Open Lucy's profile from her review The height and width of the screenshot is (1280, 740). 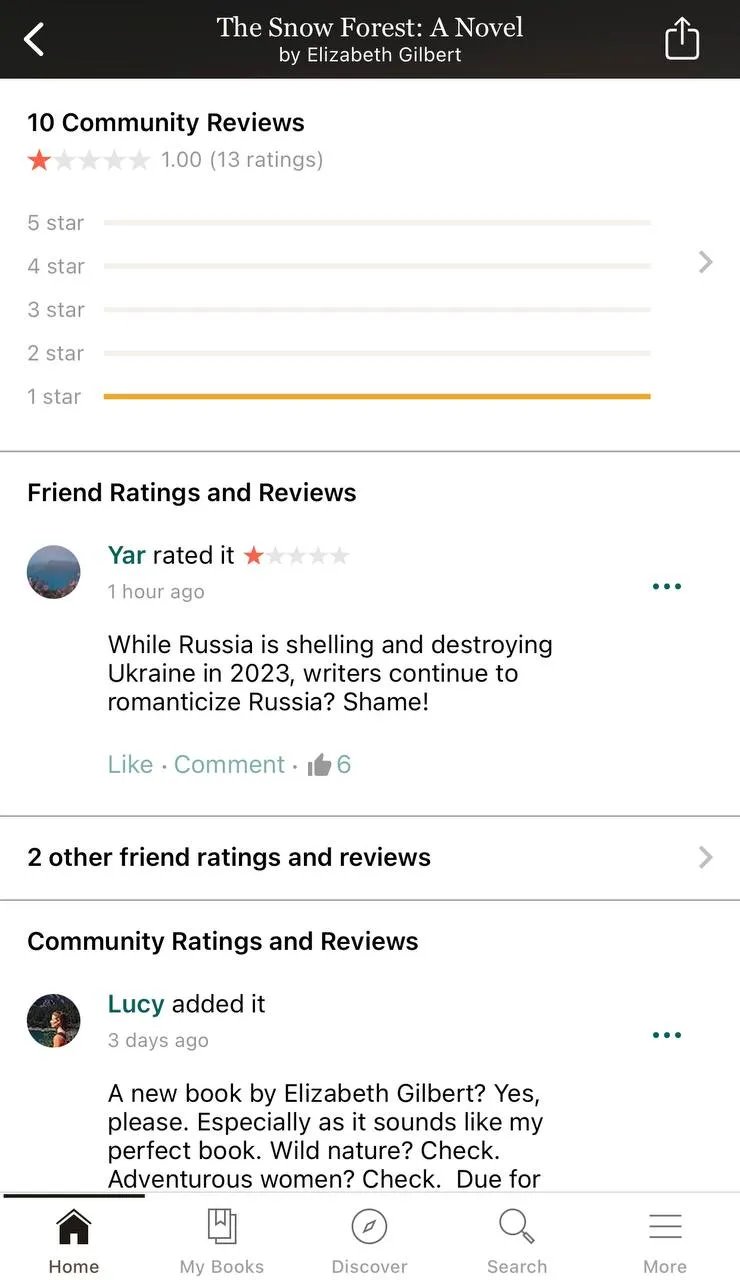[135, 1004]
